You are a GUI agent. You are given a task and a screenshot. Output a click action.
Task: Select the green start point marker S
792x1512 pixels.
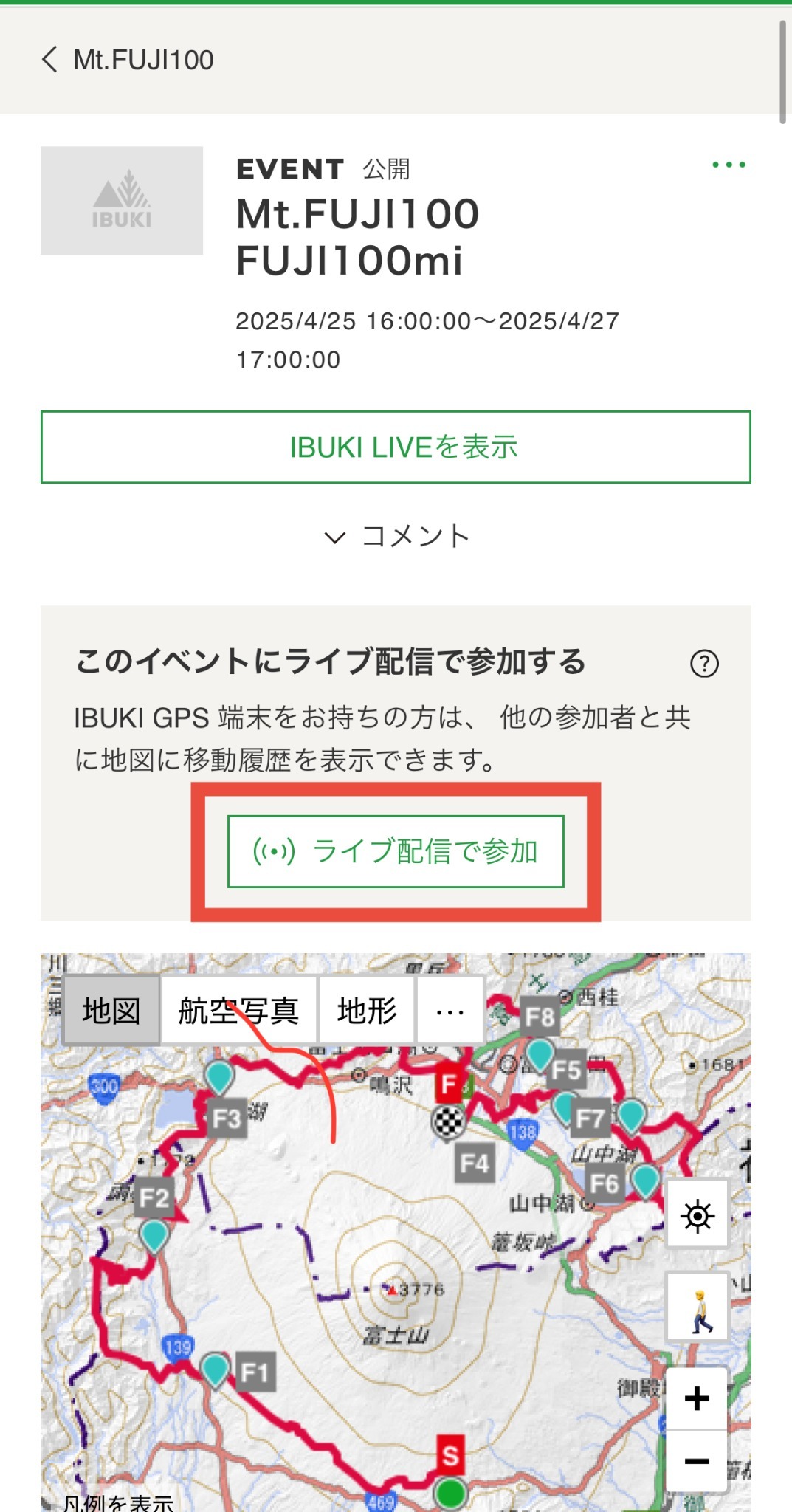[450, 1491]
